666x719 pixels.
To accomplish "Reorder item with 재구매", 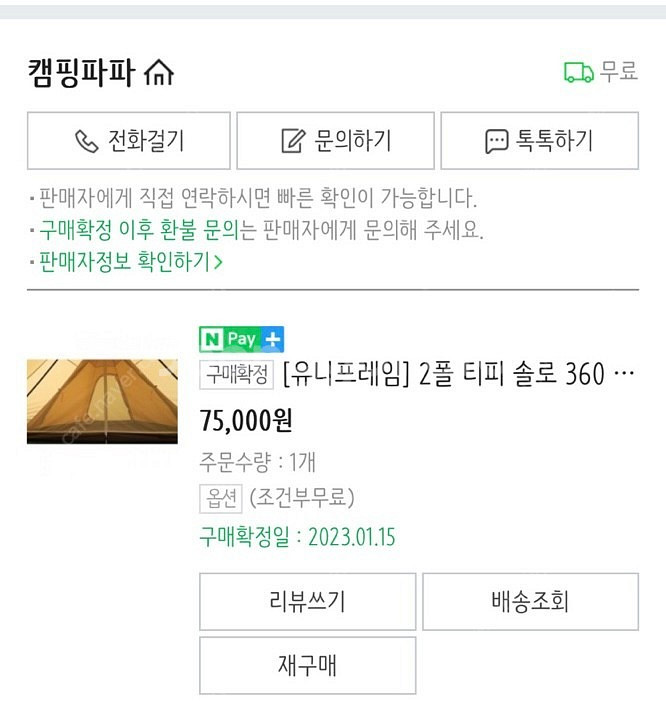I will click(x=307, y=665).
